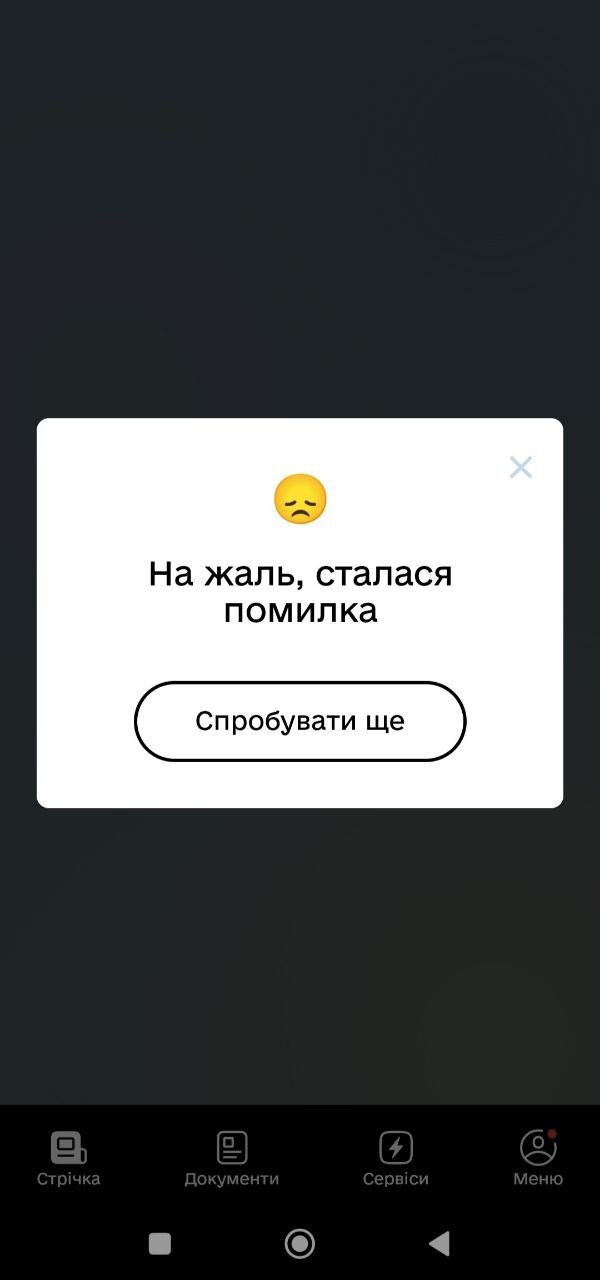Tap the Спробувати ще button
Screen dimensions: 600x1280
click(300, 721)
